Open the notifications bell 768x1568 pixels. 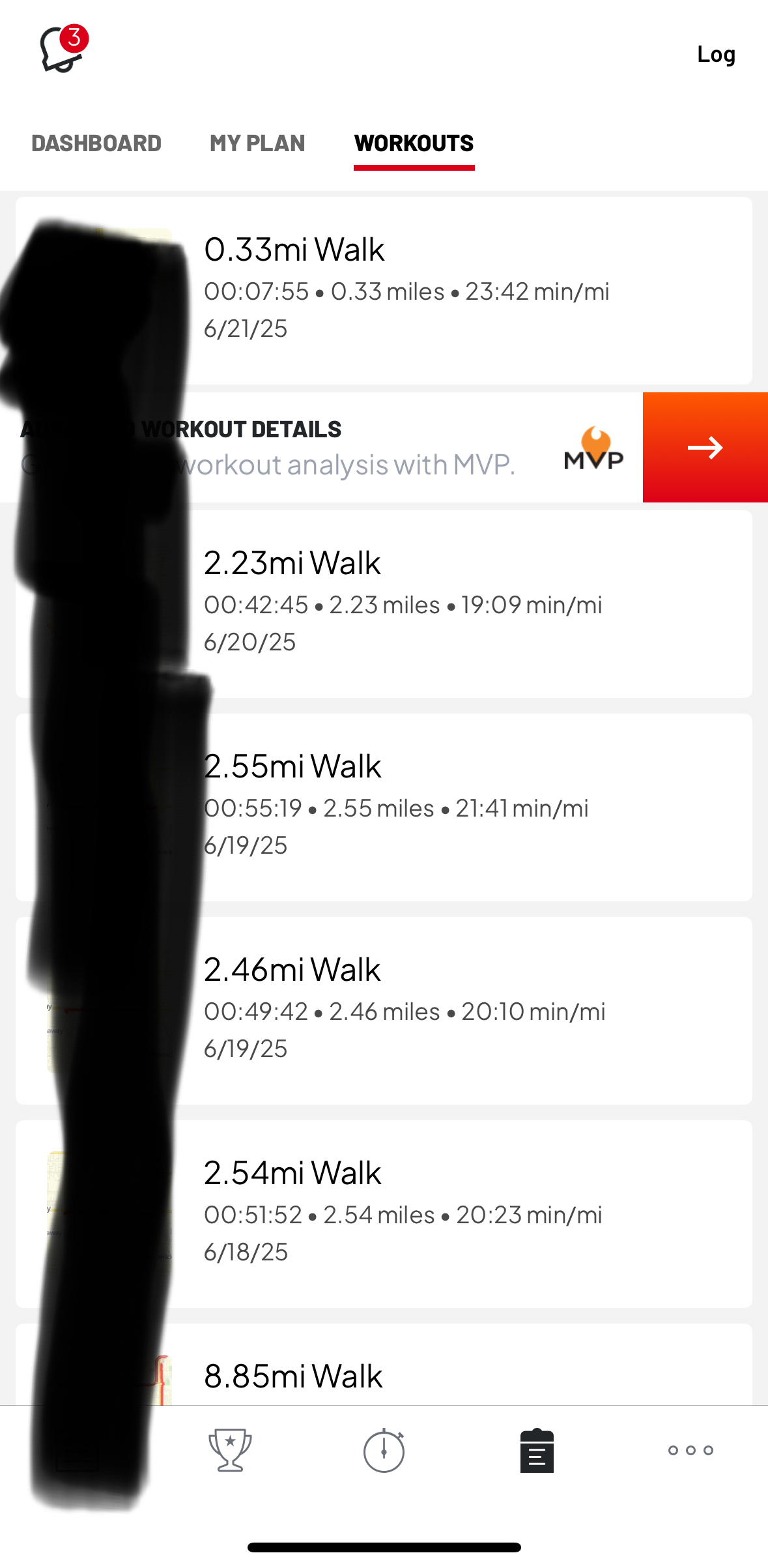[63, 50]
